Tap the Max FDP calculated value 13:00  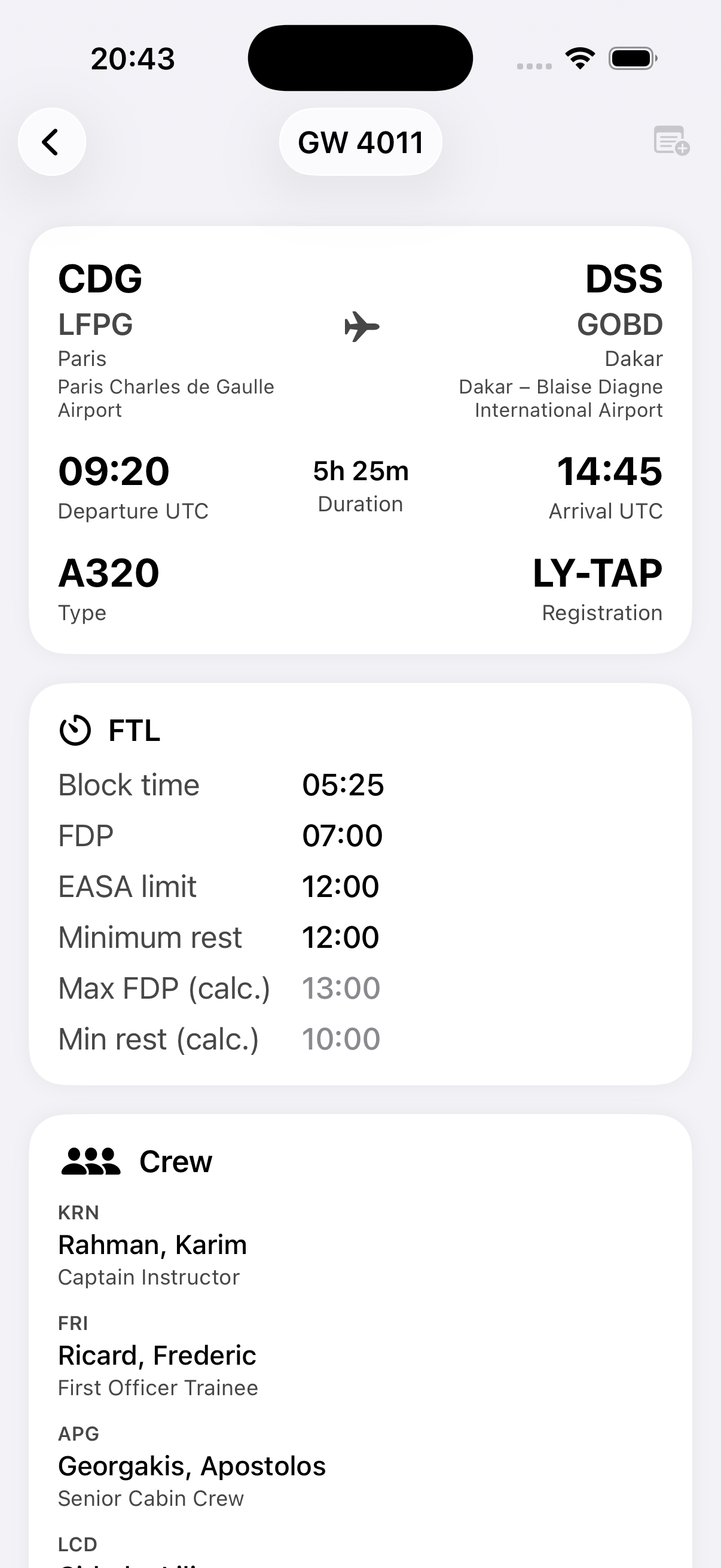click(341, 987)
